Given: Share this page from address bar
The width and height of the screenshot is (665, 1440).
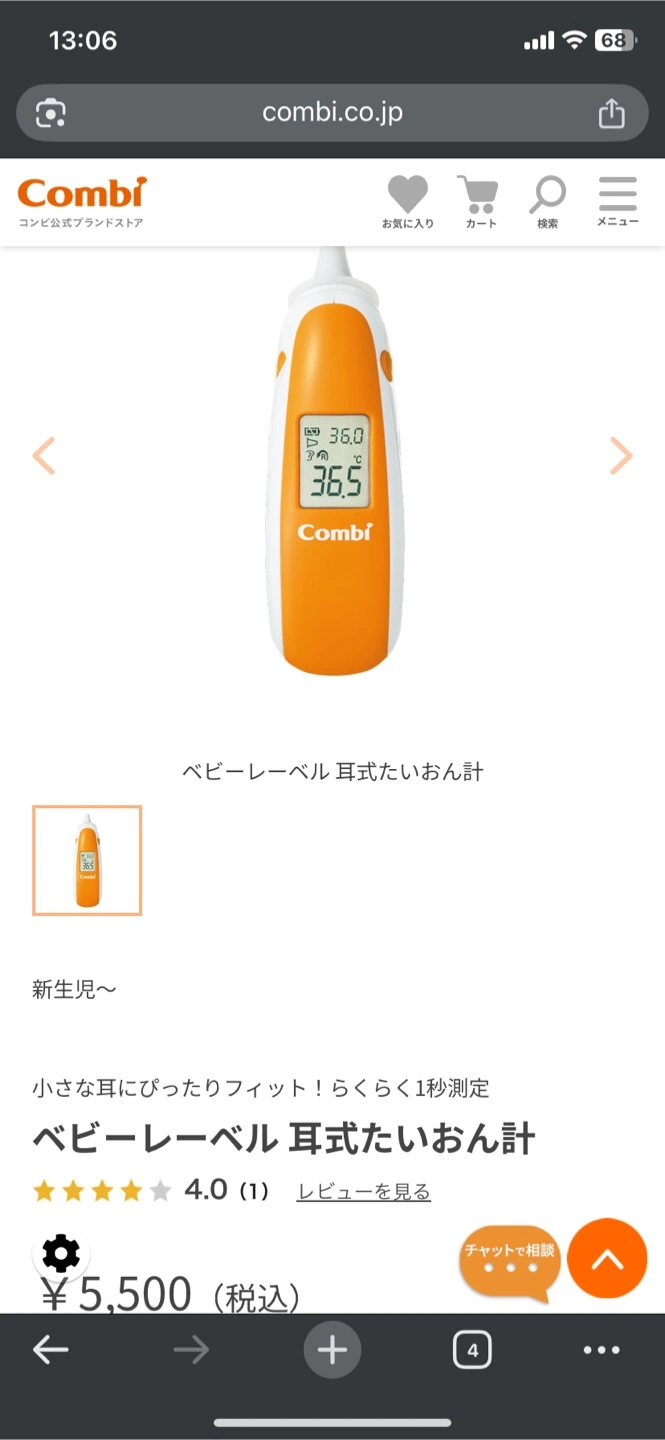Looking at the screenshot, I should [611, 113].
